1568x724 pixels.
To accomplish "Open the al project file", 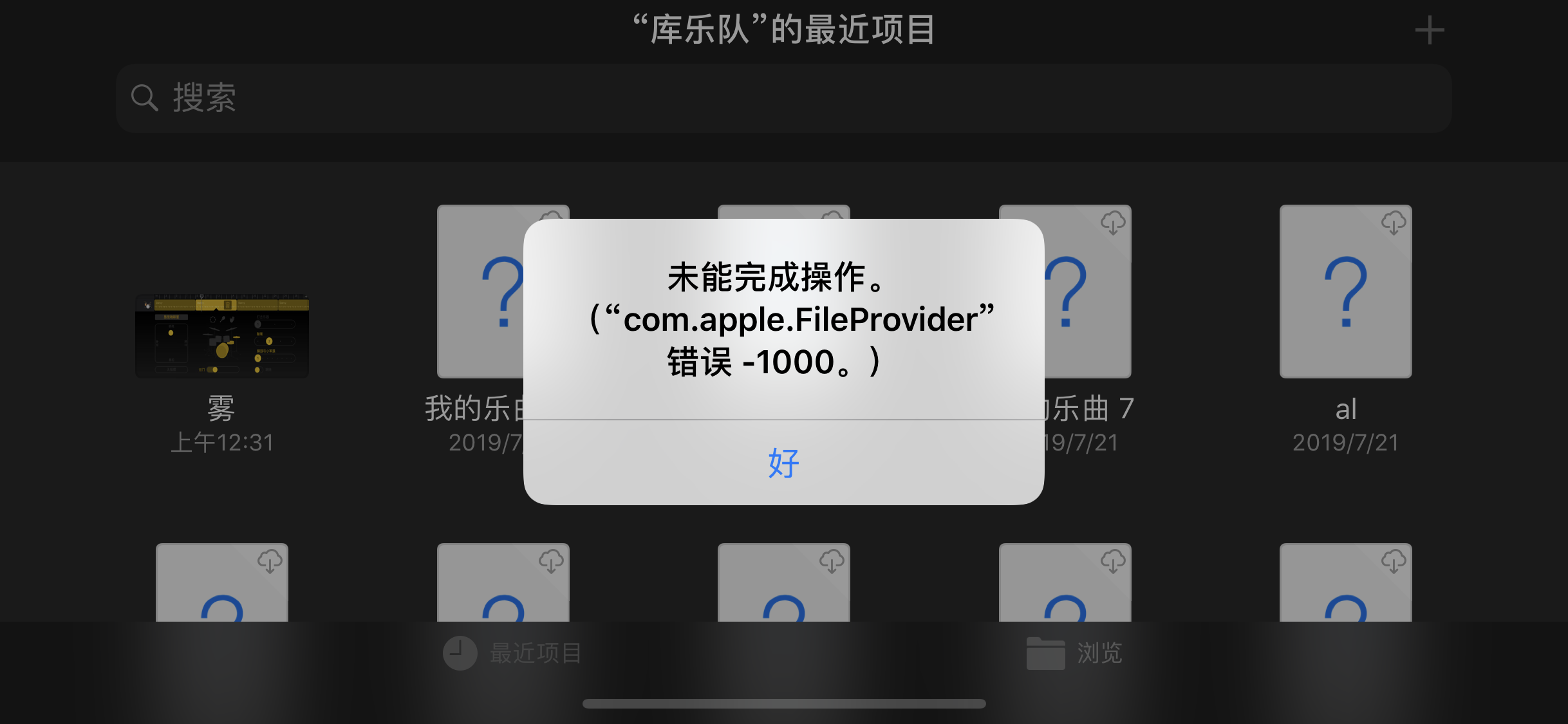I will tap(1345, 292).
